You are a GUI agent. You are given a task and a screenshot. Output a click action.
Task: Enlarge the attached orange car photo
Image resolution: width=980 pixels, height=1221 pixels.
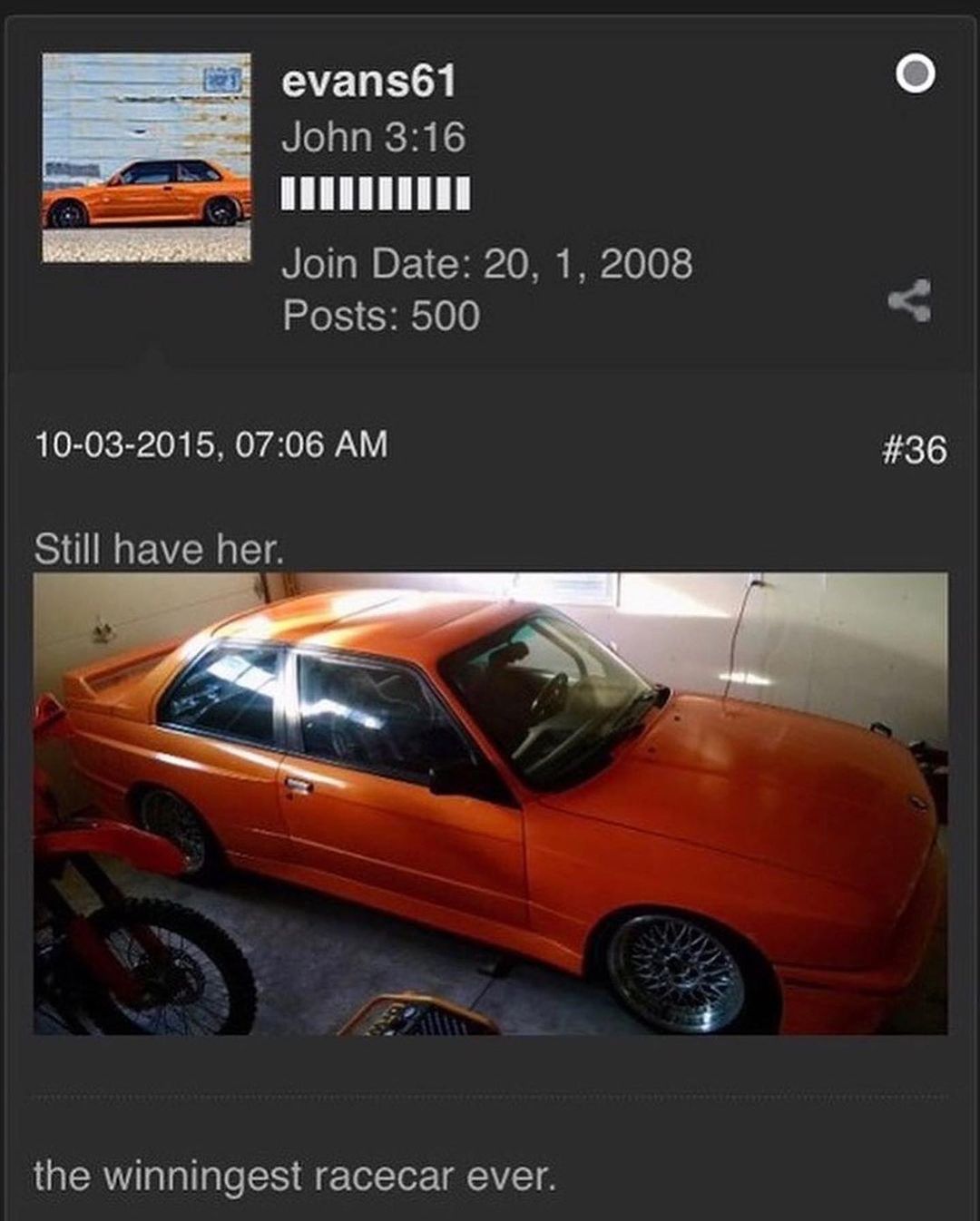coord(490,803)
